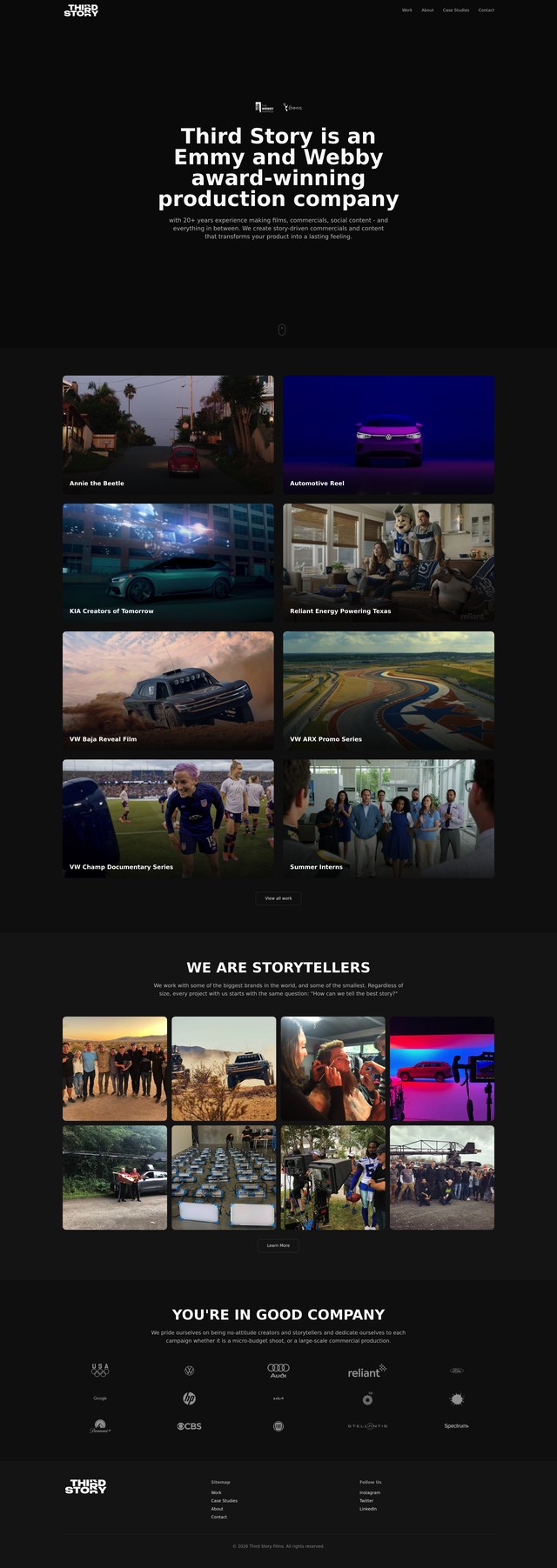557x1568 pixels.
Task: Open Reliant Energy Powering Texas card
Action: coord(388,563)
